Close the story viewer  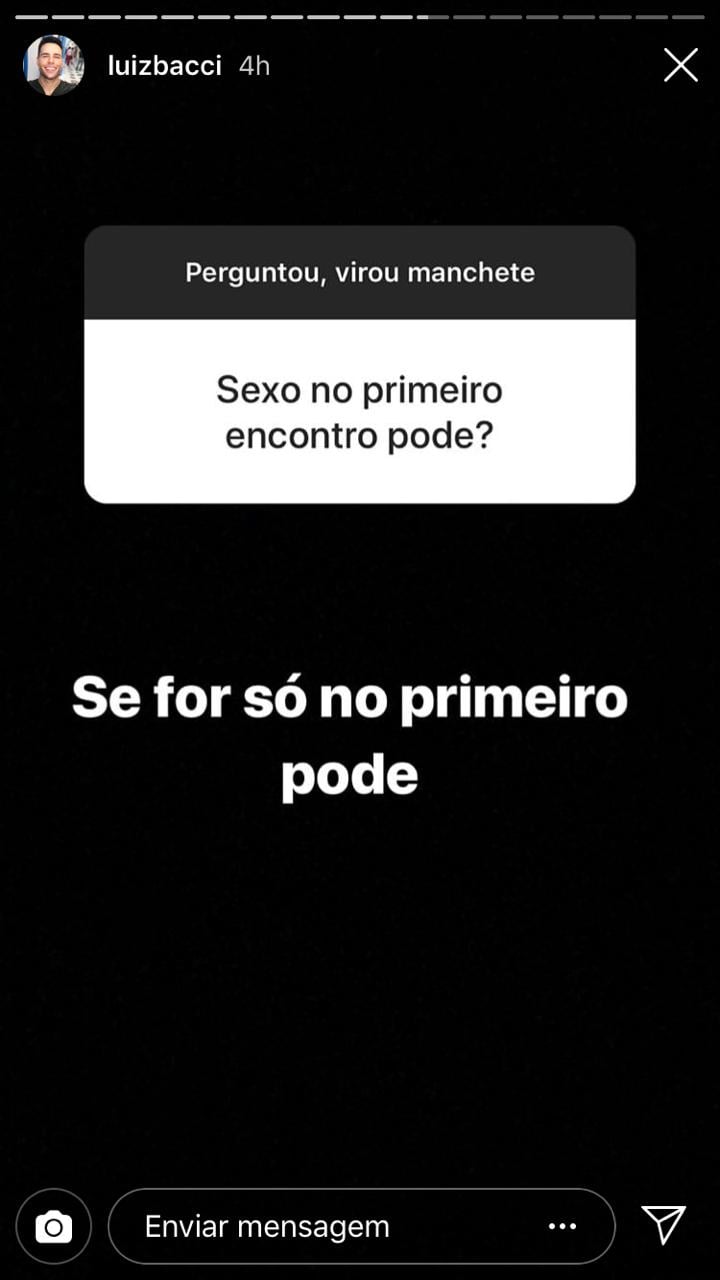(681, 66)
